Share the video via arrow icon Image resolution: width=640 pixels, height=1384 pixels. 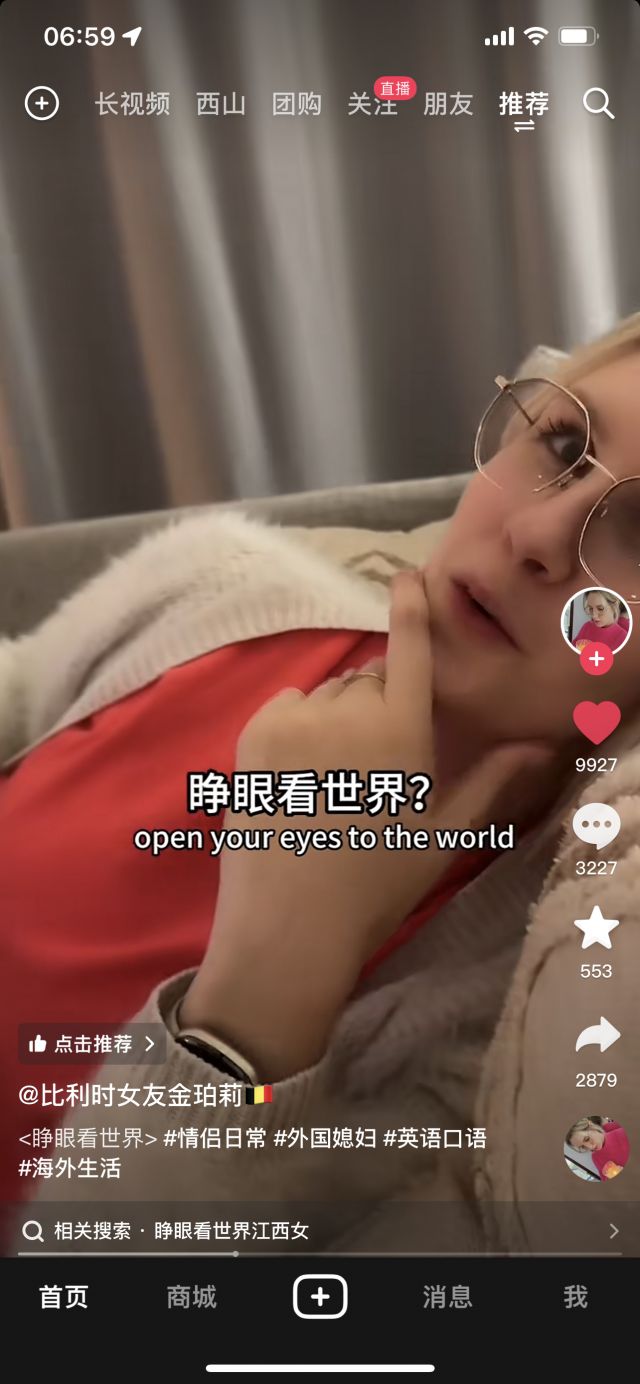point(596,1037)
